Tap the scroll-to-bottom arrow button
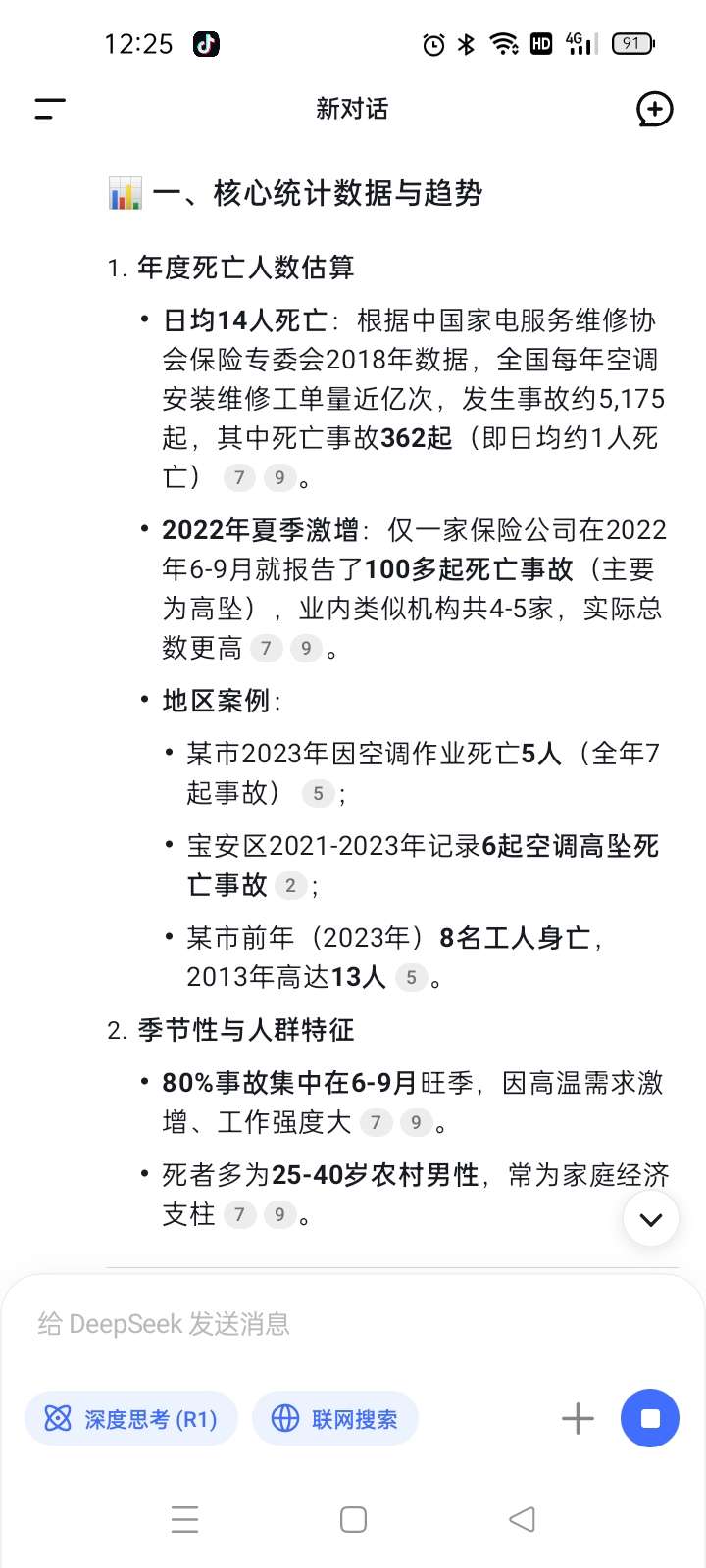Screen dimensions: 706x1568 pyautogui.click(x=650, y=1219)
